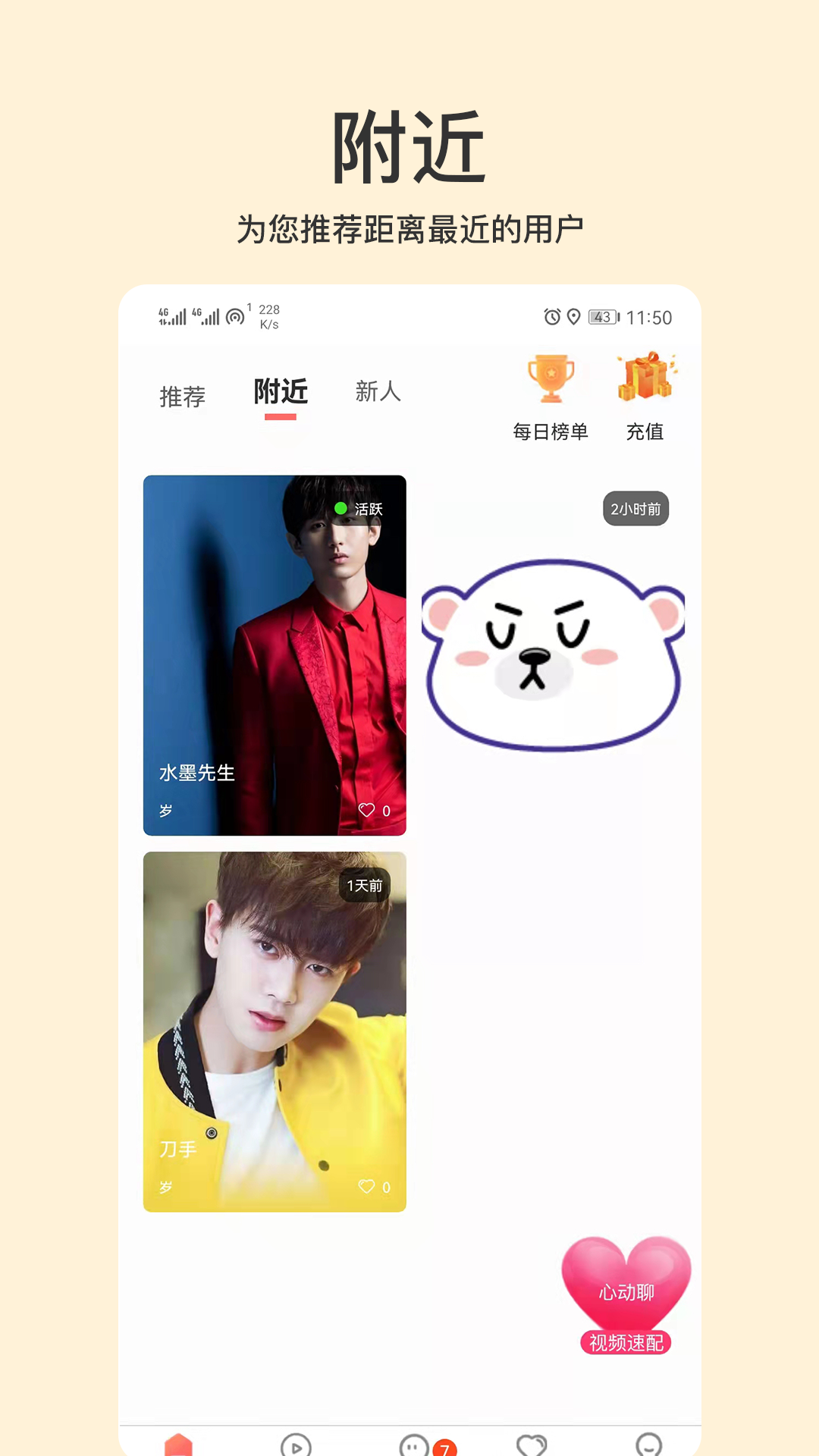The image size is (819, 1456).
Task: Open the 每日榜单 daily ranking trophy icon
Action: coord(551,381)
